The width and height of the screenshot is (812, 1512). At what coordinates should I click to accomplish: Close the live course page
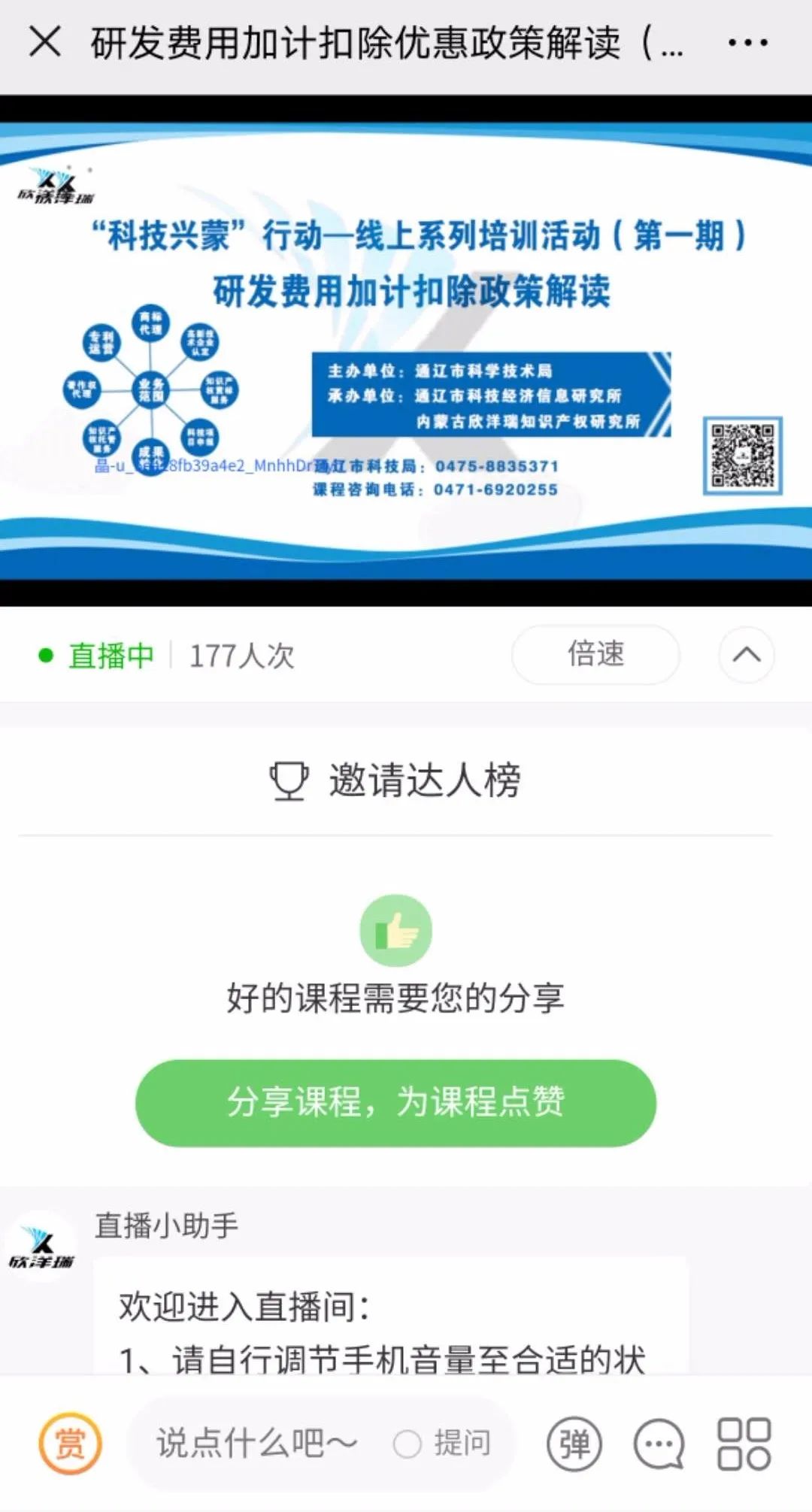[x=45, y=42]
